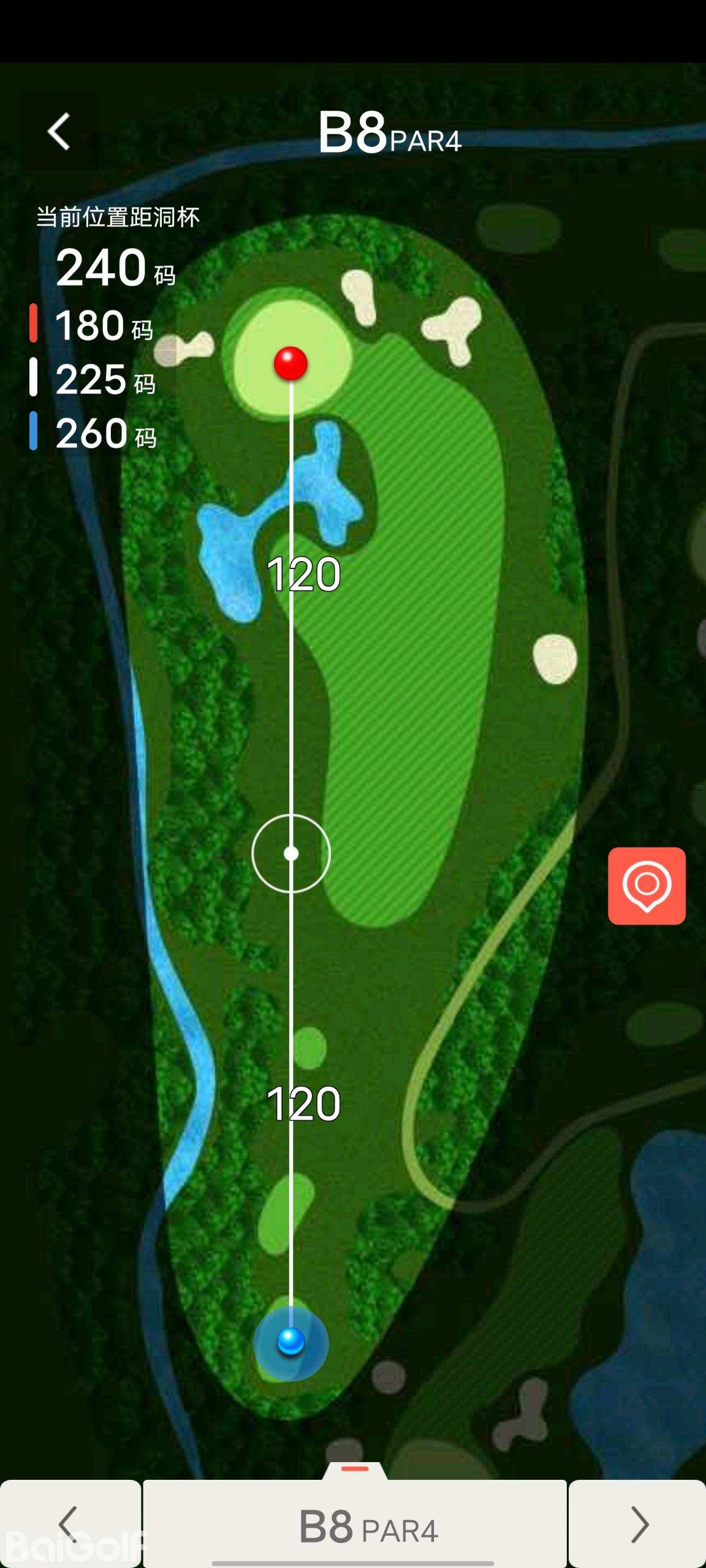Advance to the next hole
The image size is (706, 1568).
(x=638, y=1524)
